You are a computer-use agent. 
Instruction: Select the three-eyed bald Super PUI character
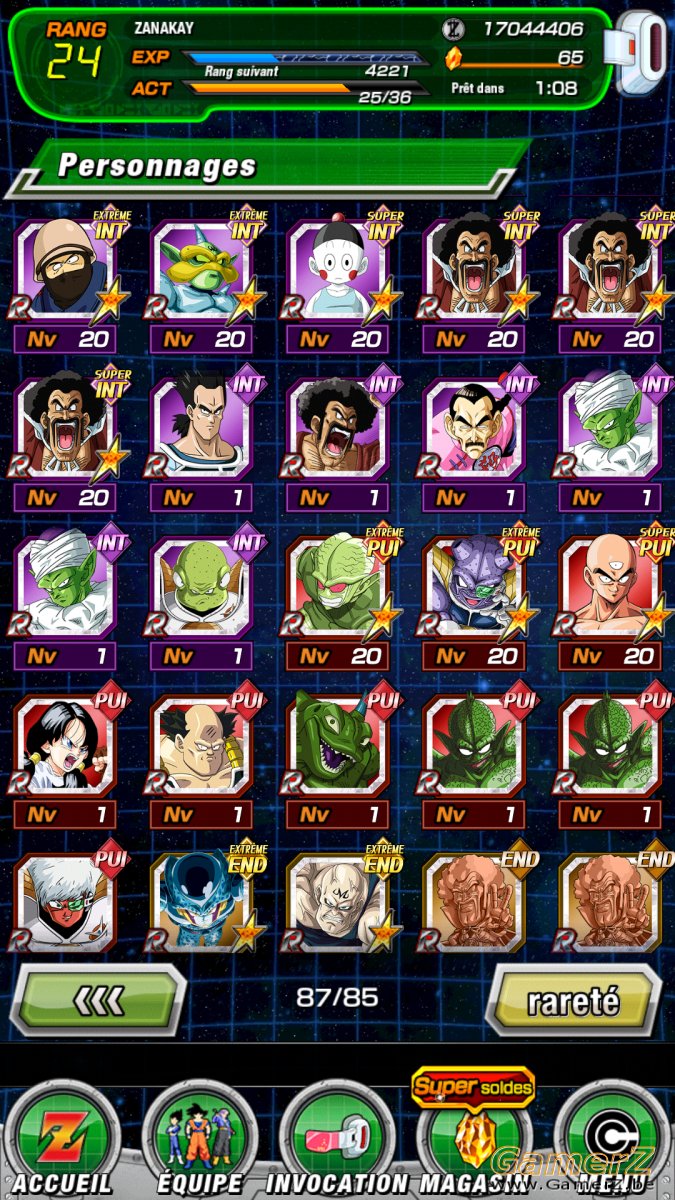coord(610,585)
